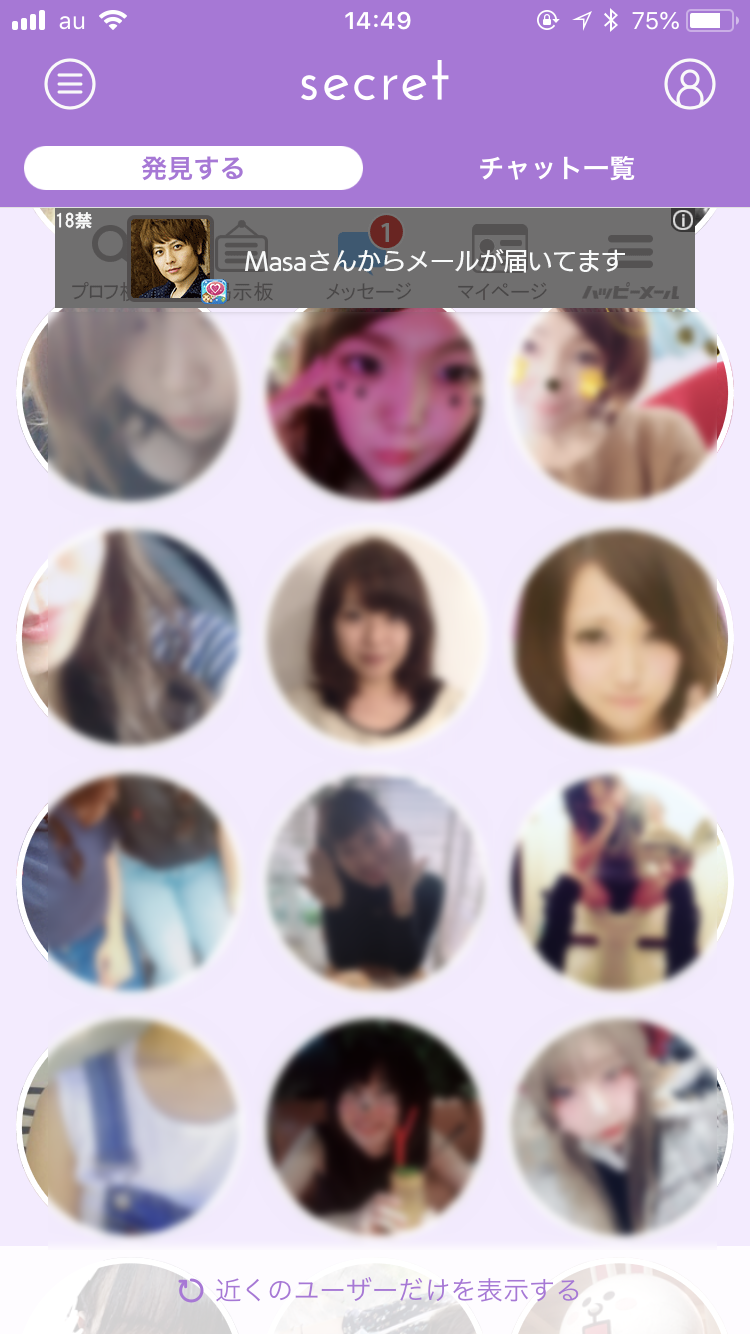
Task: Switch to the チャット一覧 tab
Action: point(557,168)
